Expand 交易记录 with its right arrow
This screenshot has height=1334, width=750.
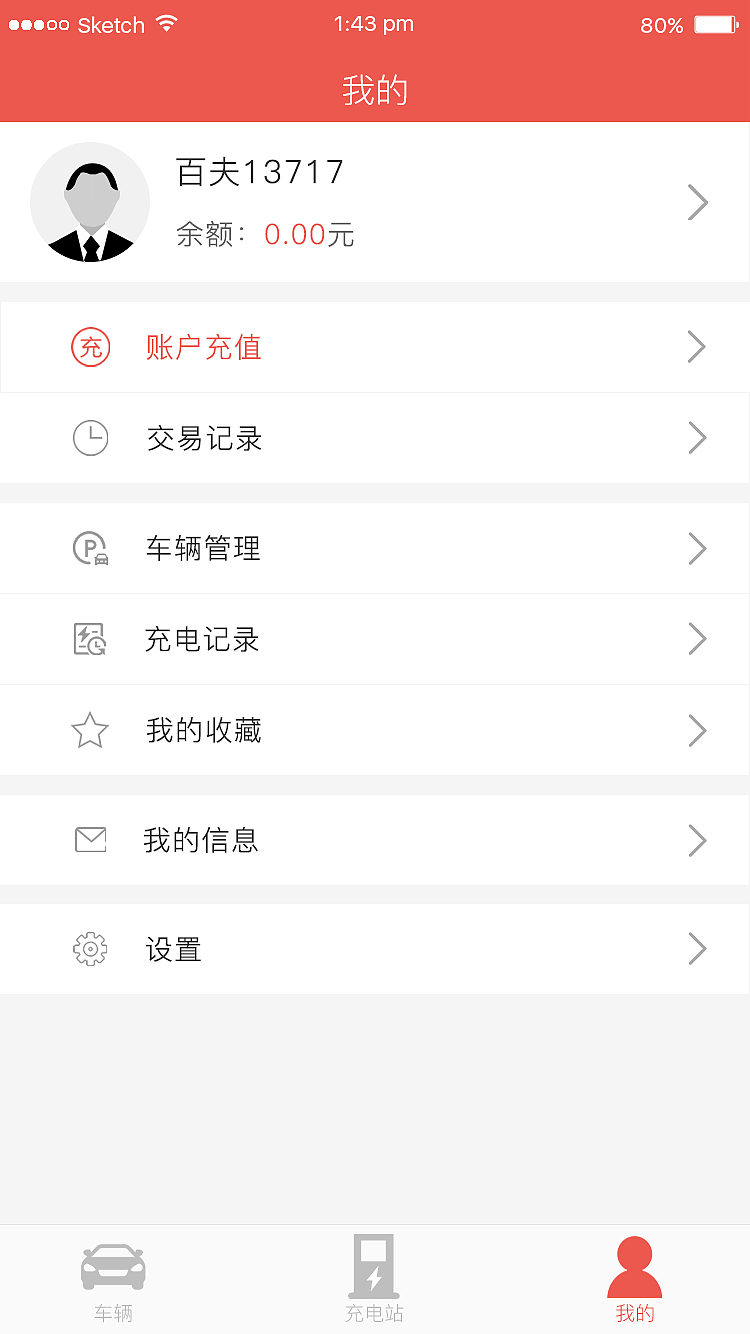pos(697,437)
